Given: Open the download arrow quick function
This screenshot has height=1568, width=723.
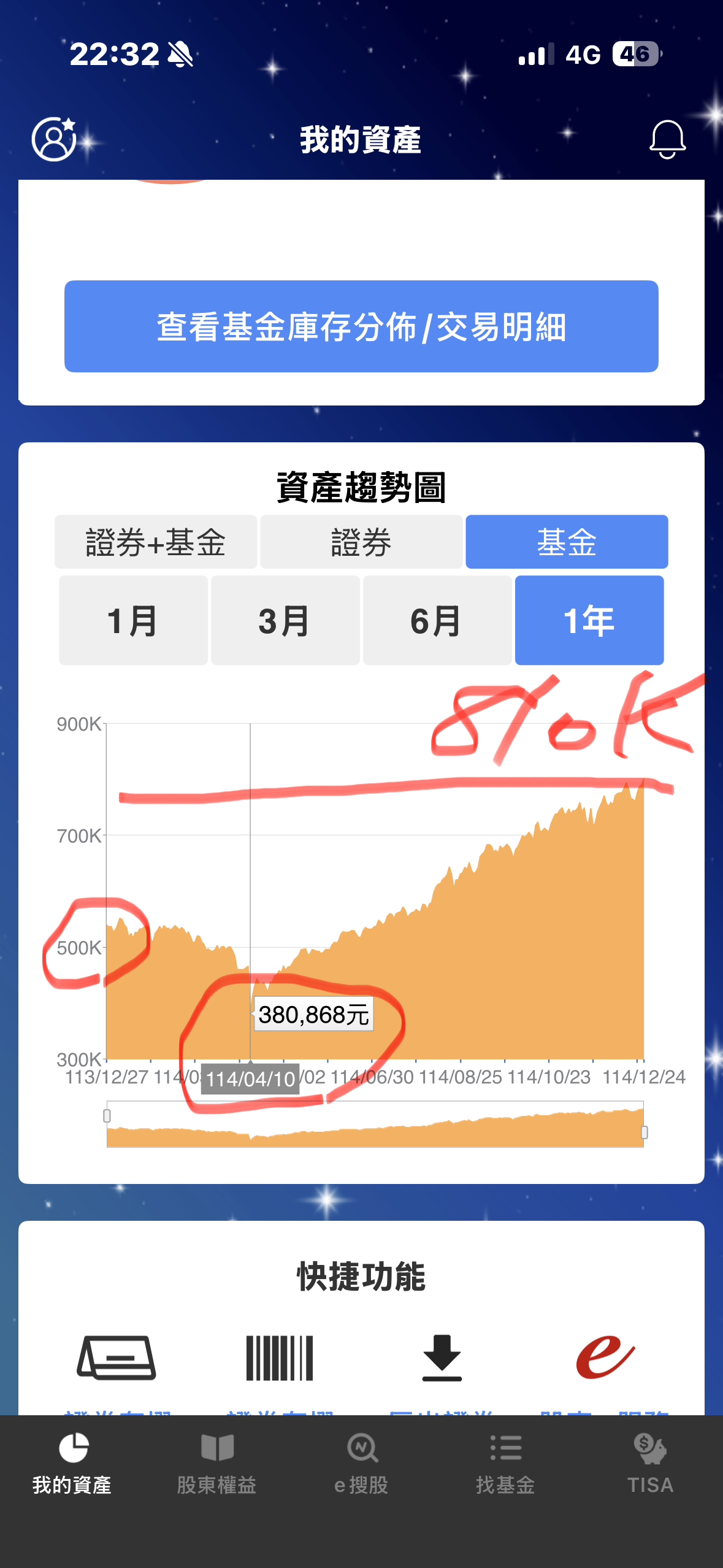Looking at the screenshot, I should click(442, 1358).
